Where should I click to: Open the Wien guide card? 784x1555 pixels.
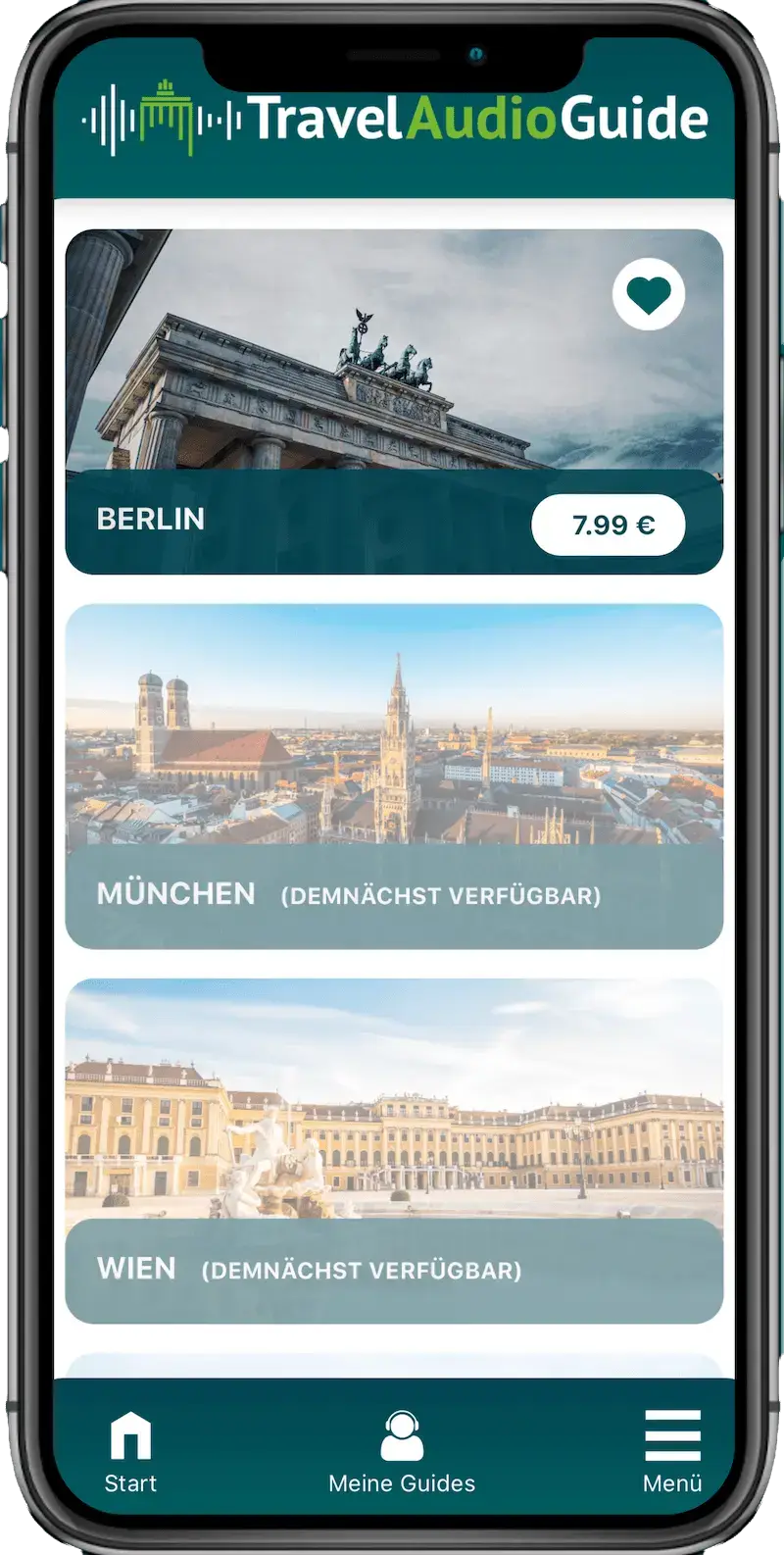tap(394, 1149)
